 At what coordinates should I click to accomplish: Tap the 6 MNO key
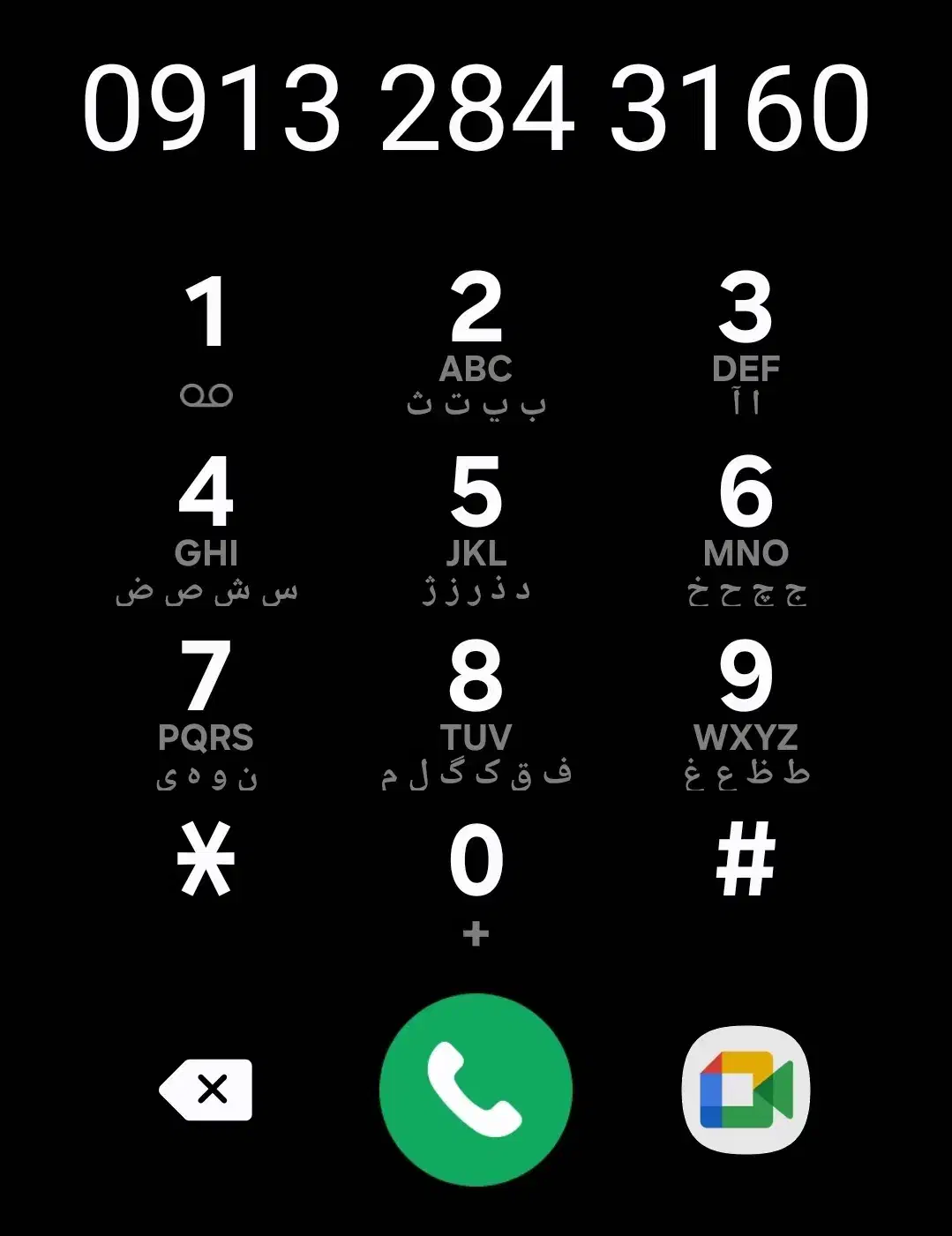[x=746, y=525]
